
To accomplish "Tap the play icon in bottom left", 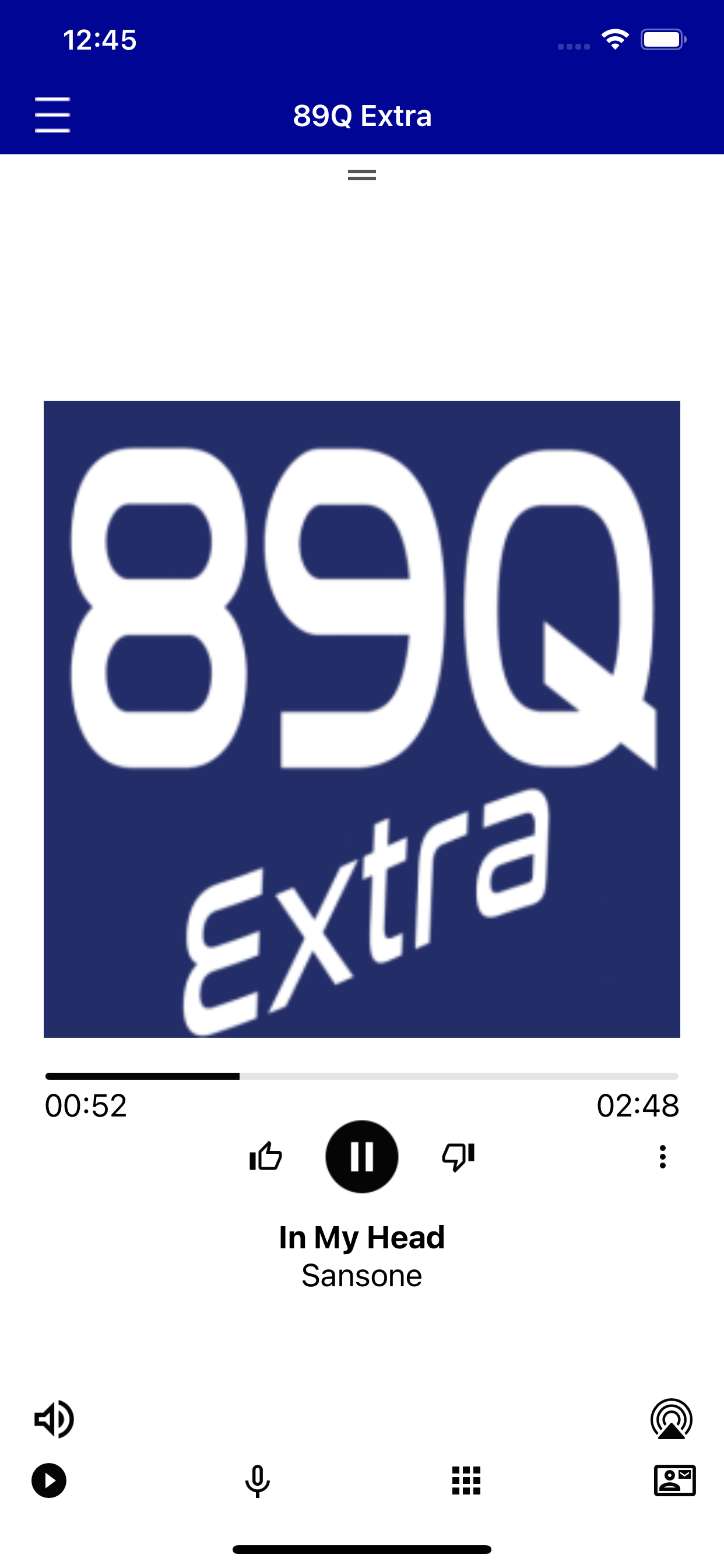I will [48, 1482].
